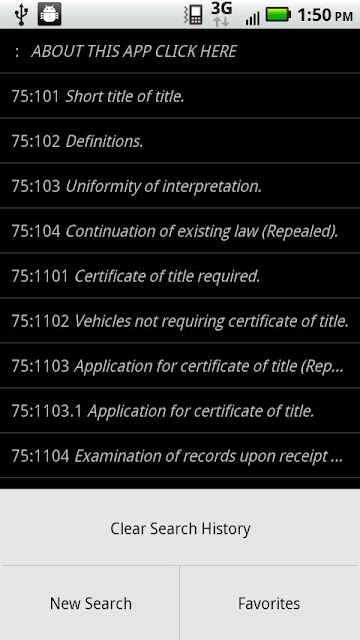The image size is (360, 640).
Task: View 75:1104 Examination of records
Action: (x=180, y=455)
